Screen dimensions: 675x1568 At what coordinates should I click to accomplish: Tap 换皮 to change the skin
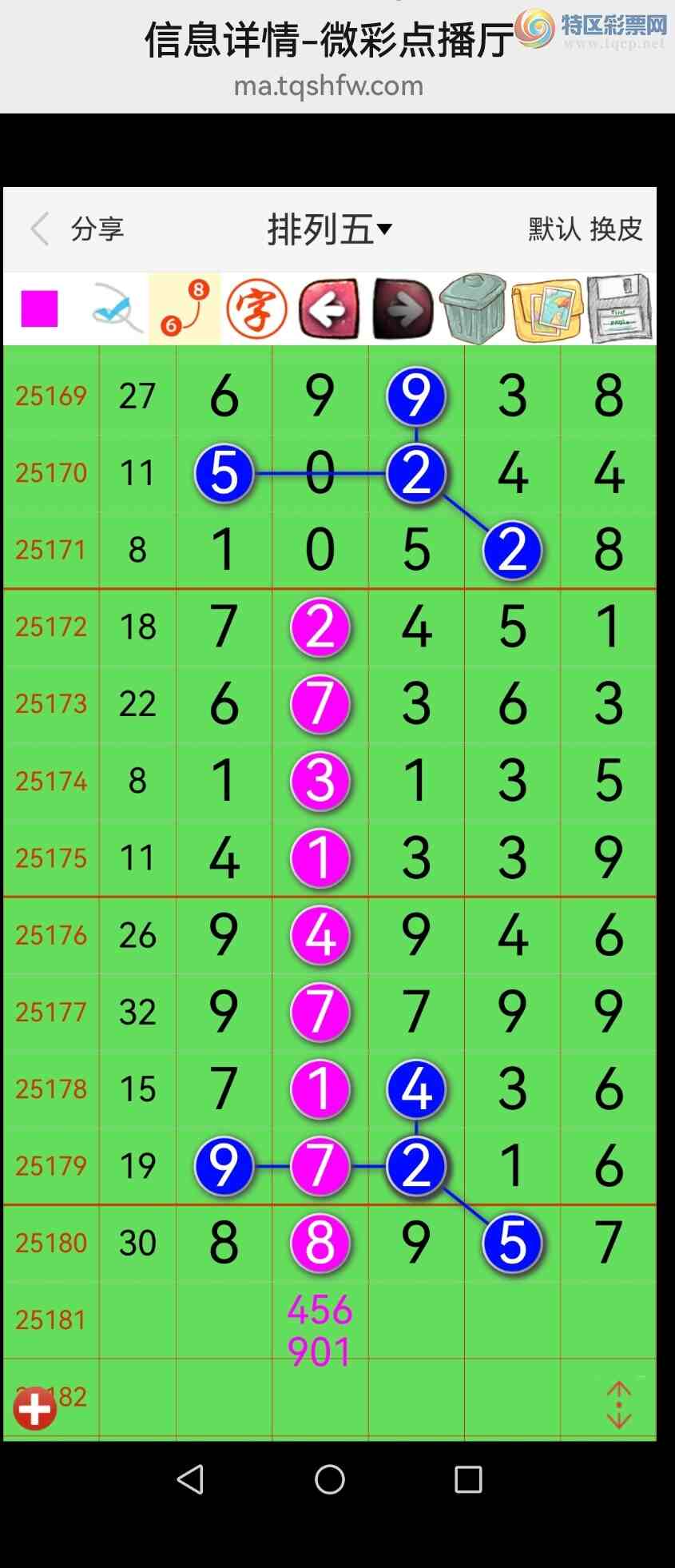pyautogui.click(x=617, y=229)
